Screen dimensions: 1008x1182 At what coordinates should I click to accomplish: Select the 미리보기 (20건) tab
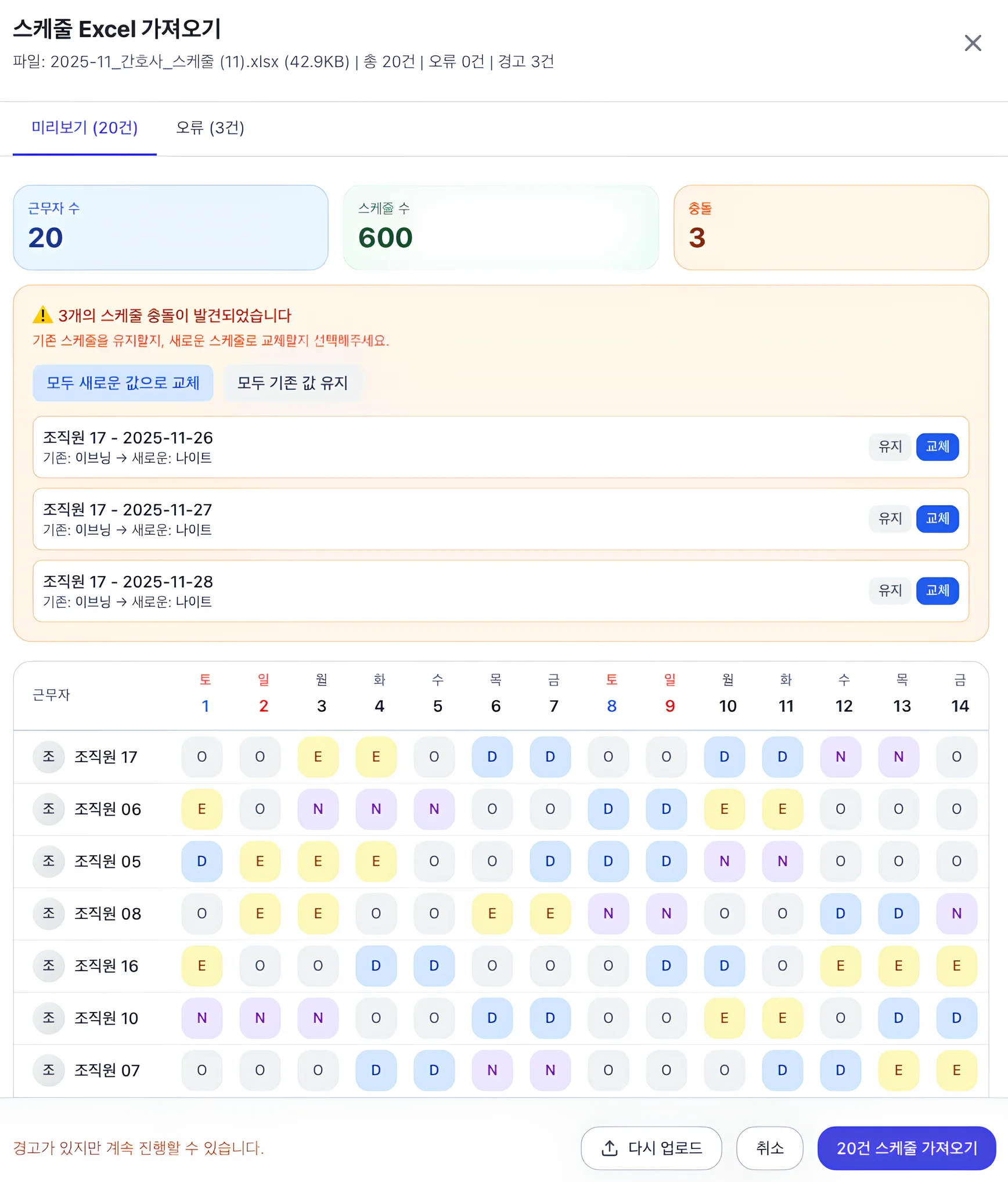85,128
